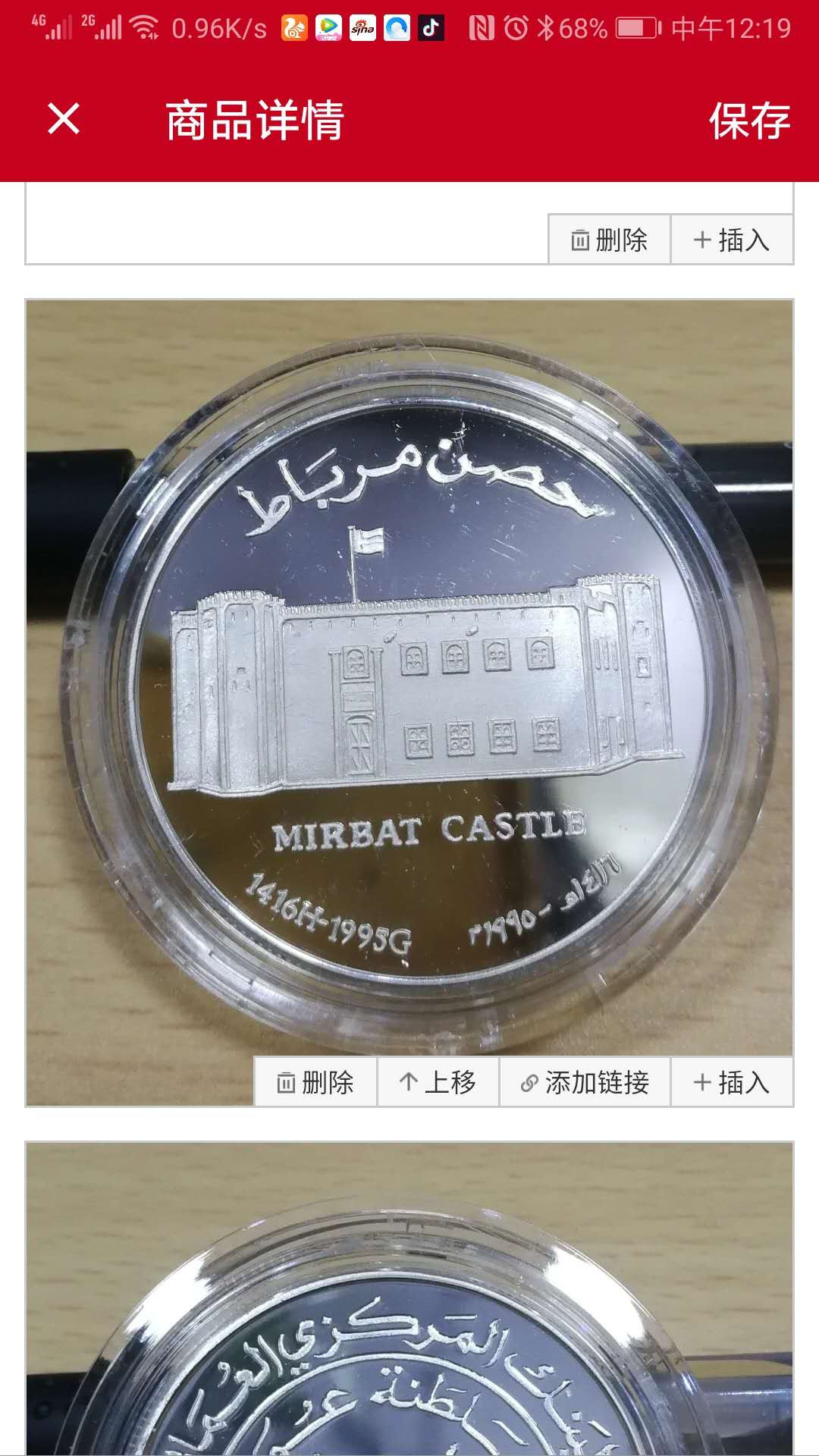This screenshot has height=1456, width=819.
Task: Tap 添加链接 on the Mirbat Castle image
Action: 585,1082
